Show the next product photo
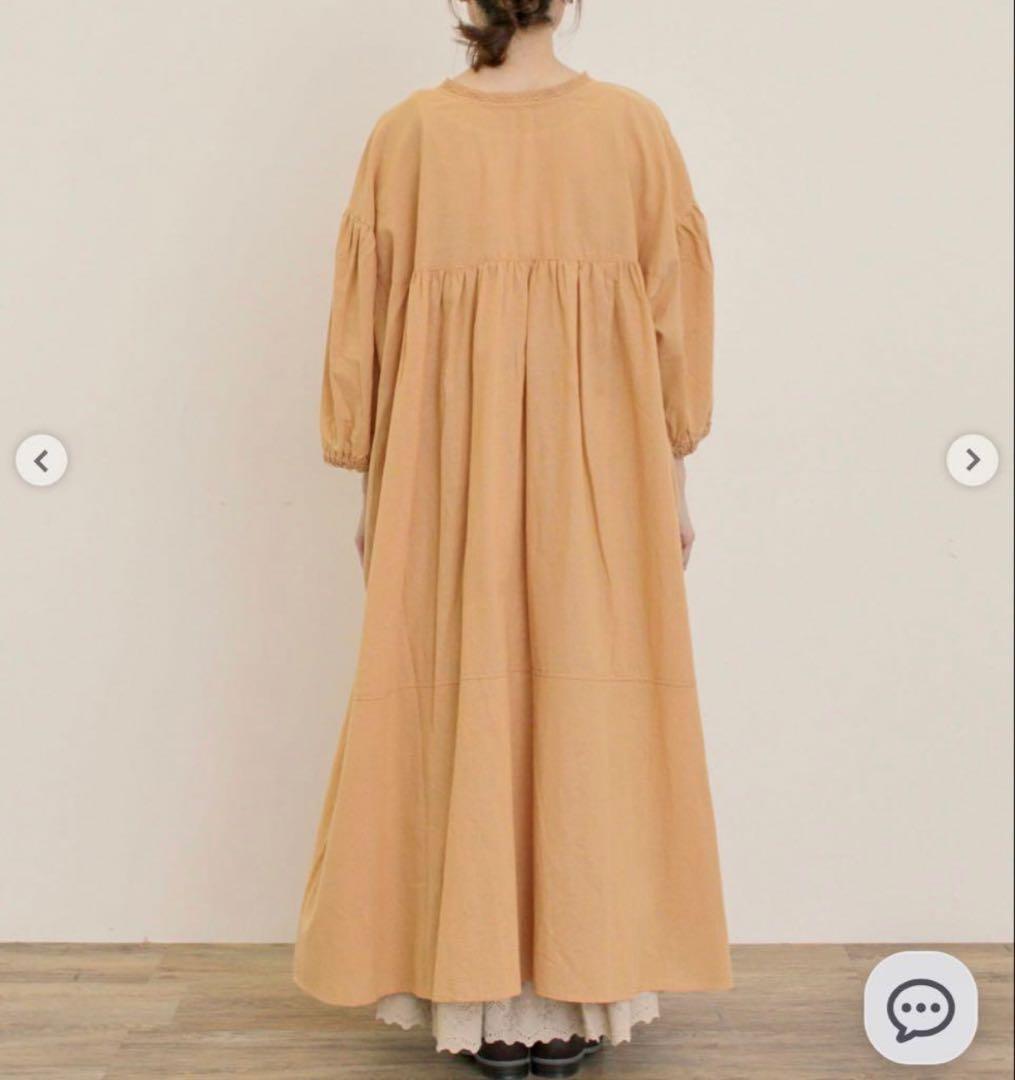 [x=972, y=460]
